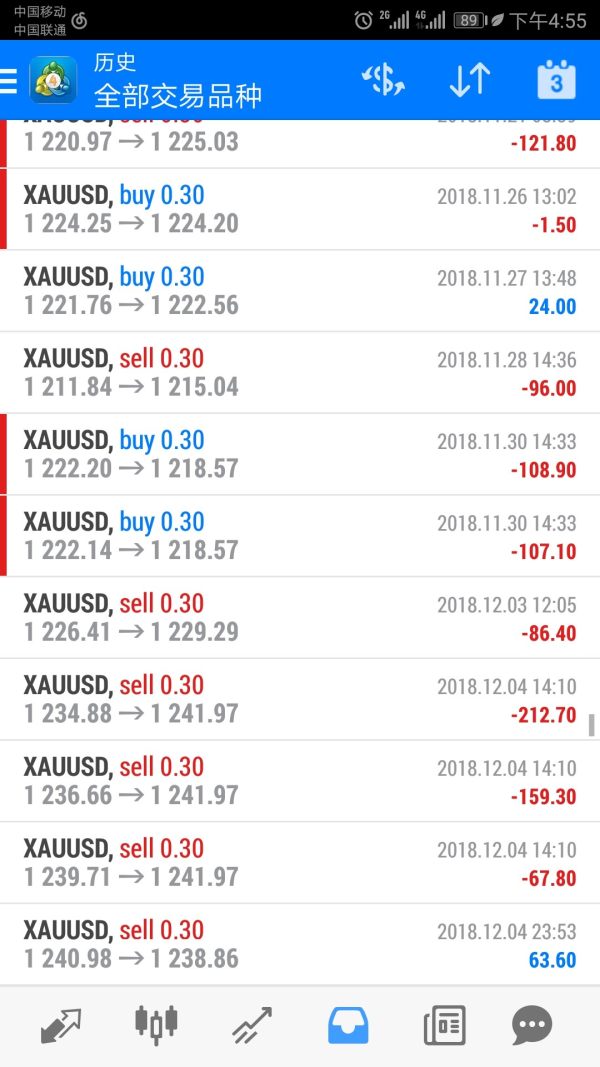Open the Chat messages tab

click(532, 1025)
